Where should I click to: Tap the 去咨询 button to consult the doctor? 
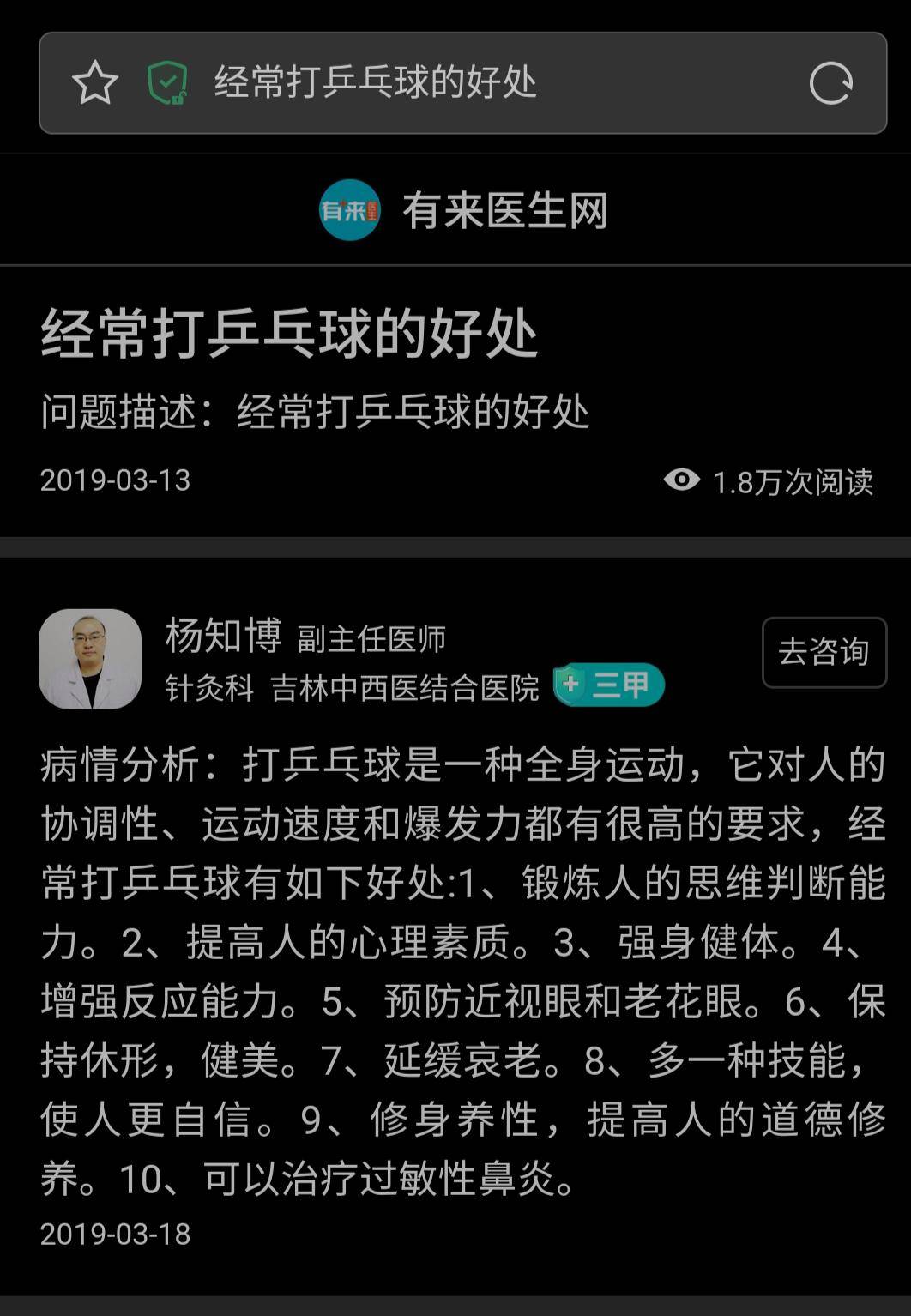[824, 652]
